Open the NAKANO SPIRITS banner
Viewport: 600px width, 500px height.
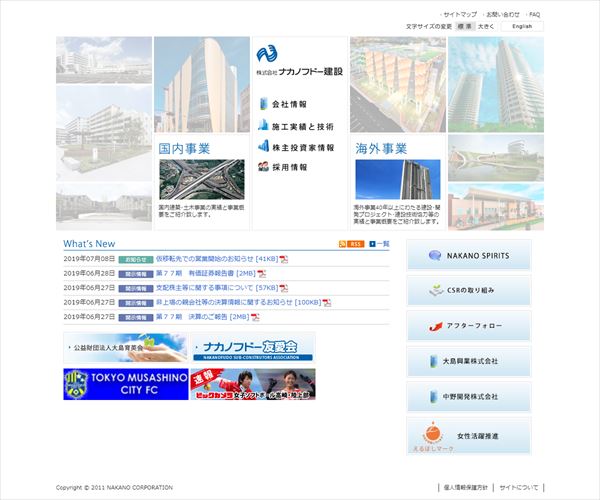[x=474, y=255]
